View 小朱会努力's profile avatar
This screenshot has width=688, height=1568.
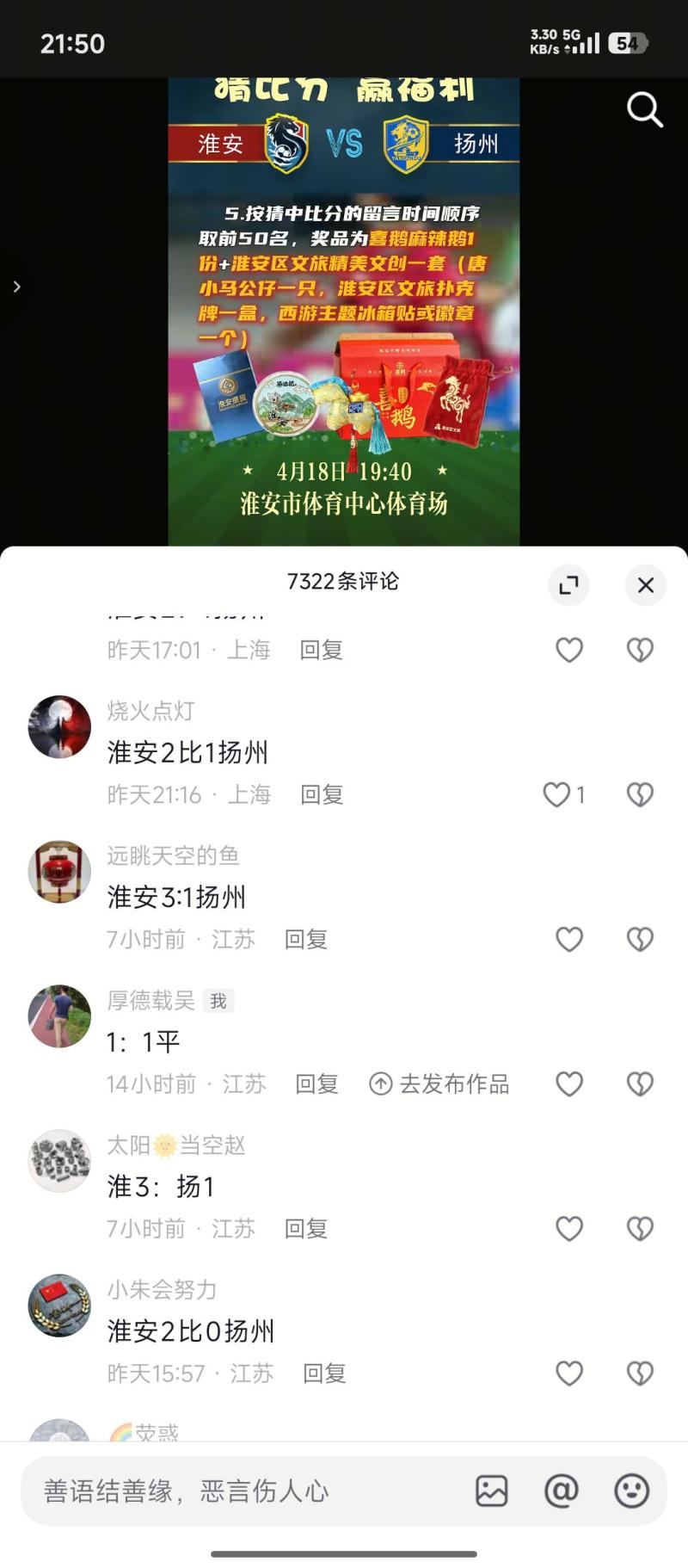[x=59, y=1306]
